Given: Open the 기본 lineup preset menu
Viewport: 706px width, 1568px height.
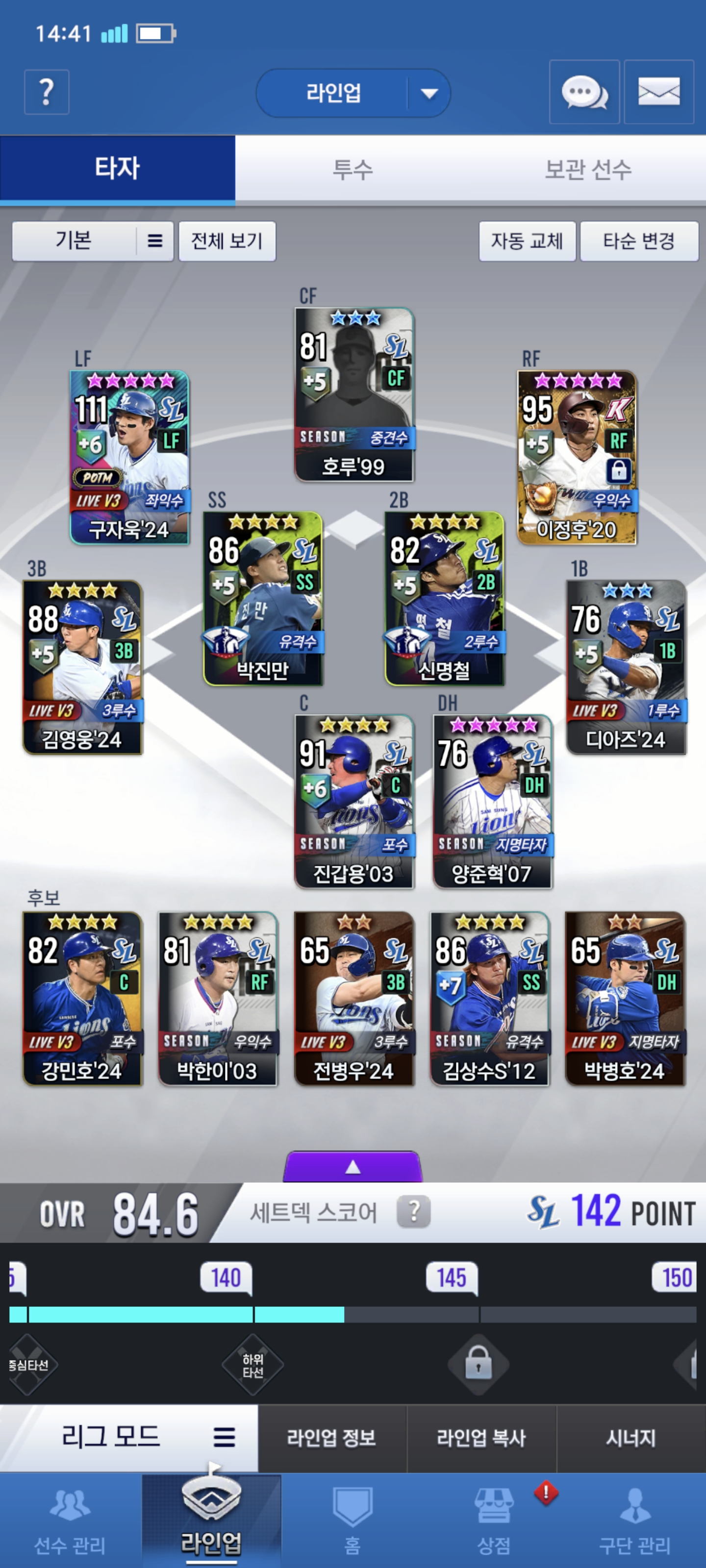Looking at the screenshot, I should pos(93,241).
